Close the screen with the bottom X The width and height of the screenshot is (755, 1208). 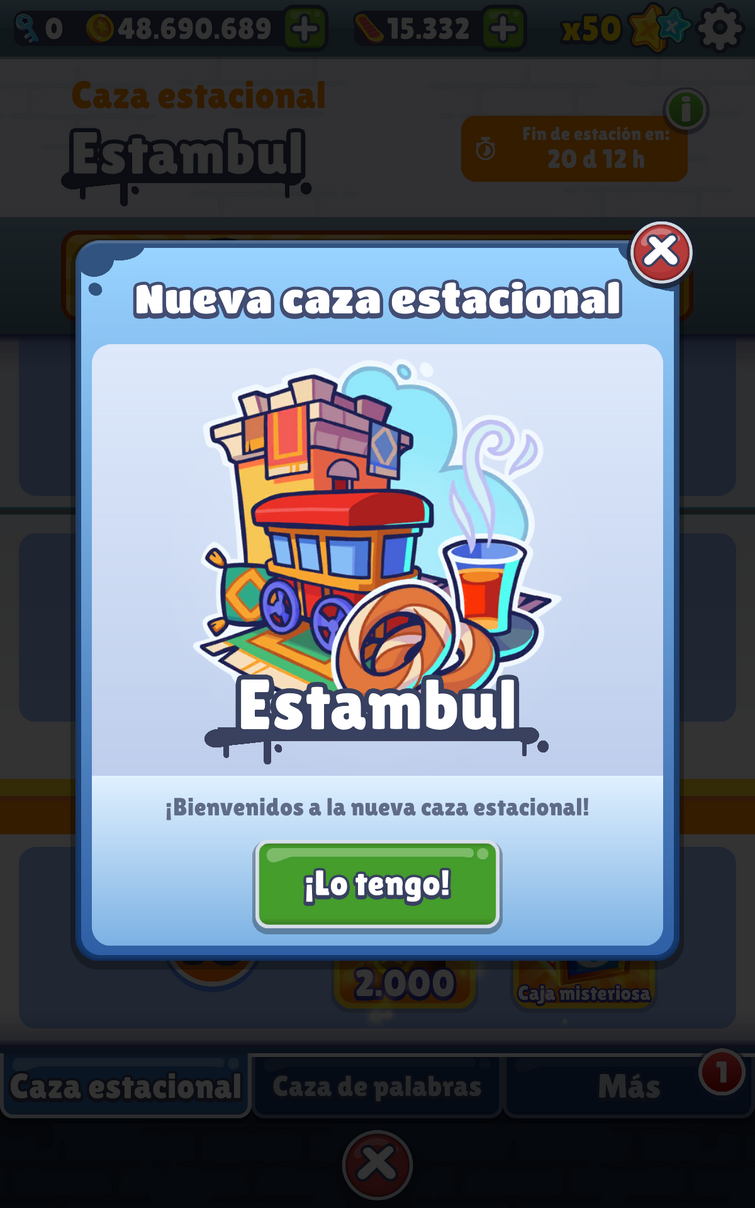coord(377,1165)
